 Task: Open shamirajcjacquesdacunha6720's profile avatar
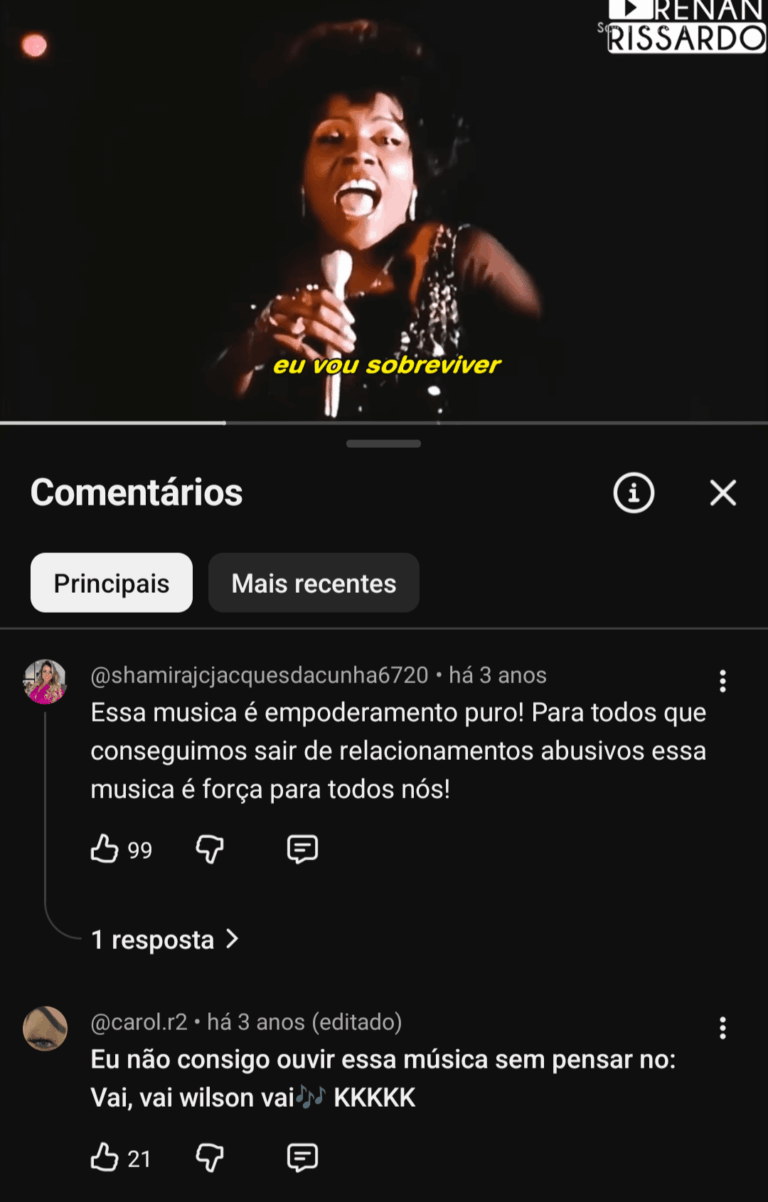tap(45, 682)
